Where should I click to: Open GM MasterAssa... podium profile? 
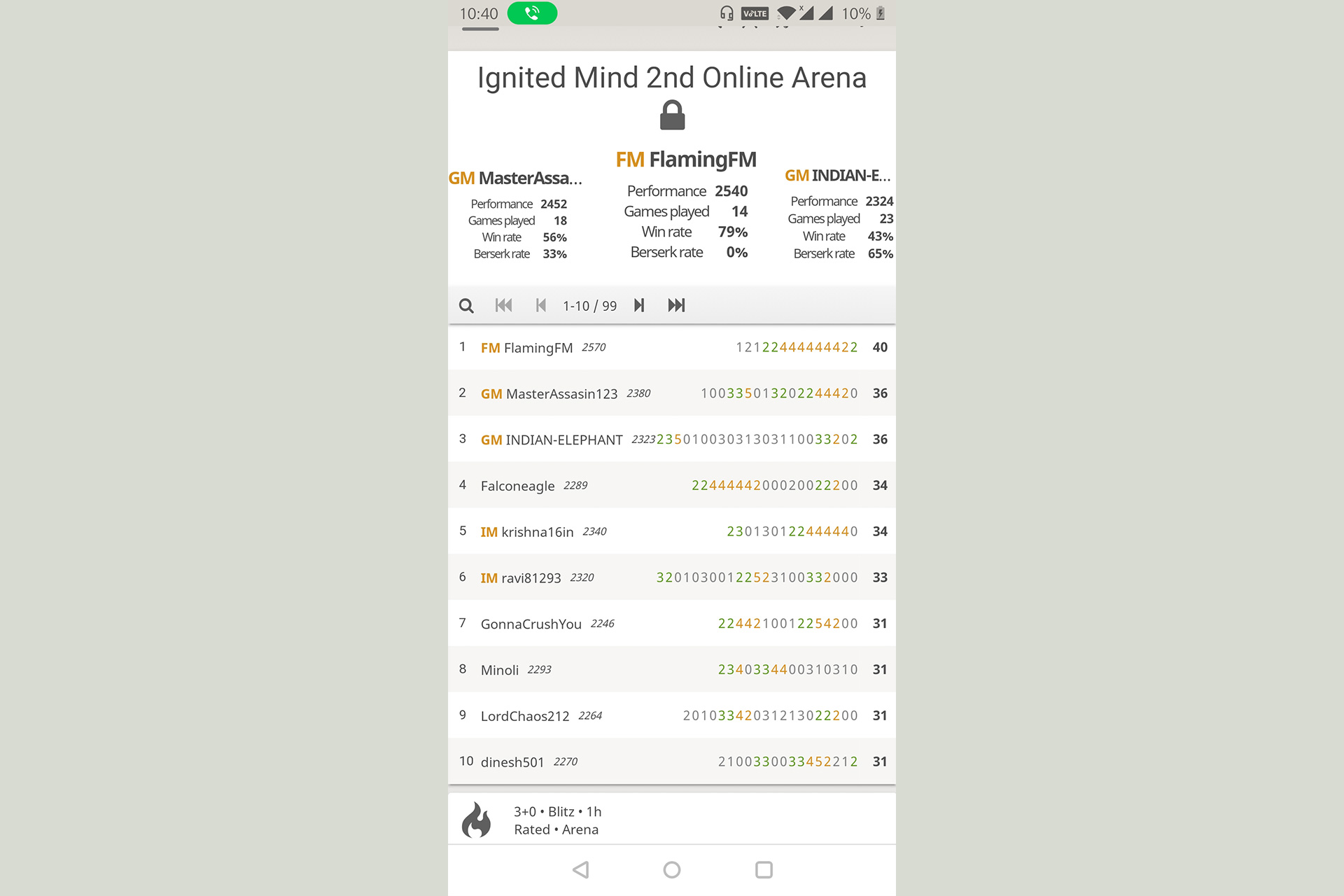[515, 178]
